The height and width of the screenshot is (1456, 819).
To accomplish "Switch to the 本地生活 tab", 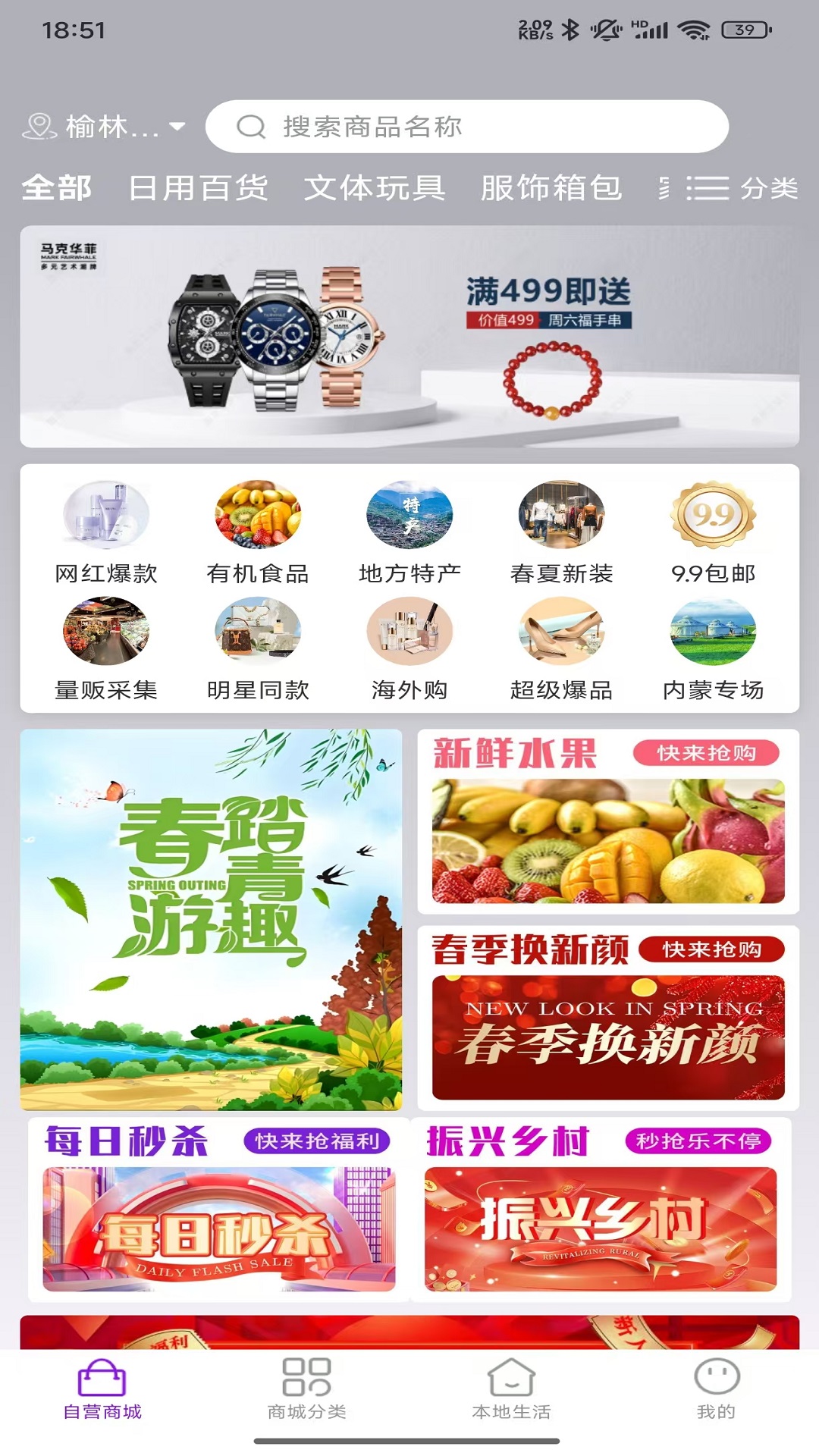I will 511,1389.
